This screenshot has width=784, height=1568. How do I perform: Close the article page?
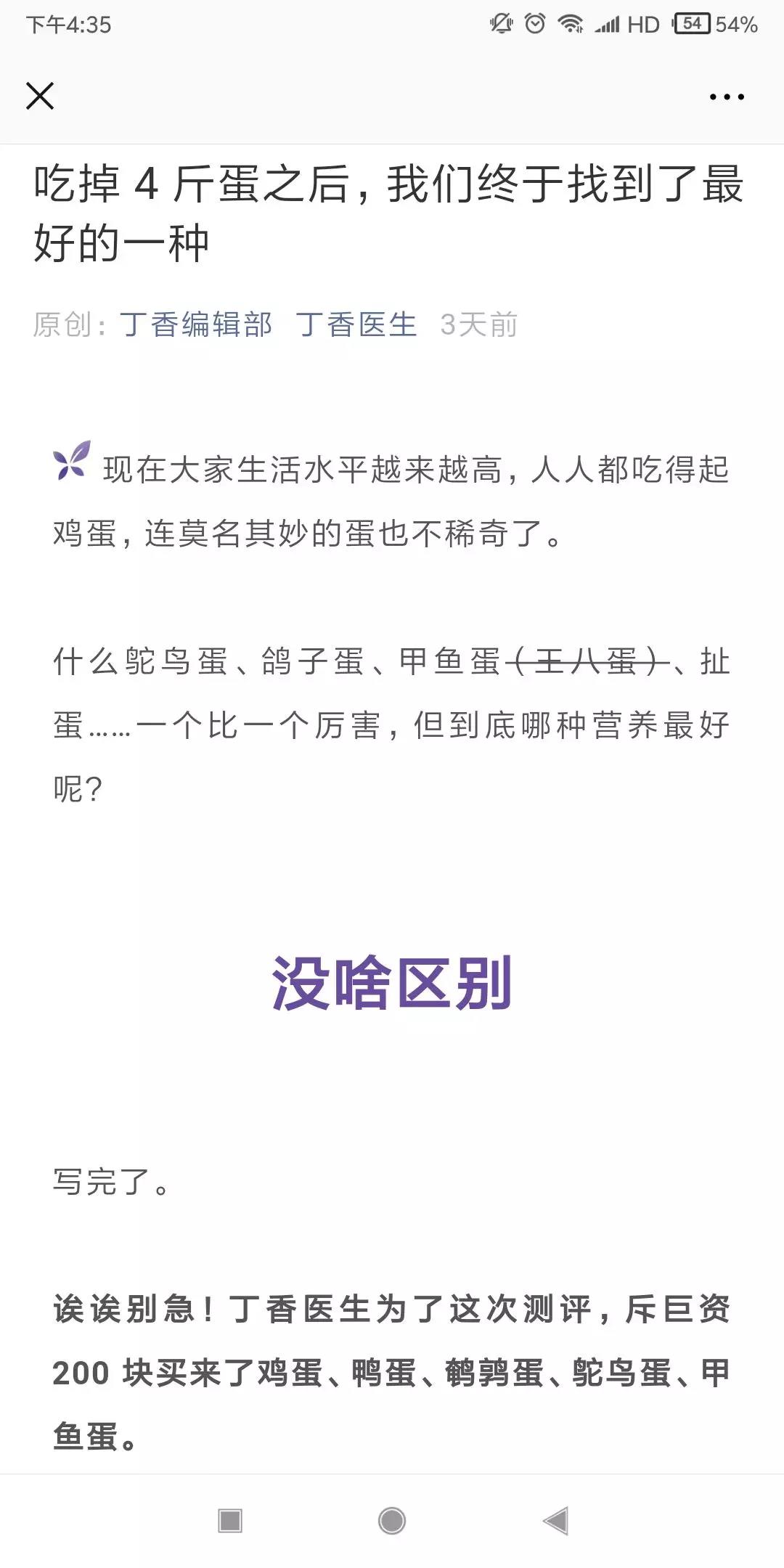point(40,96)
